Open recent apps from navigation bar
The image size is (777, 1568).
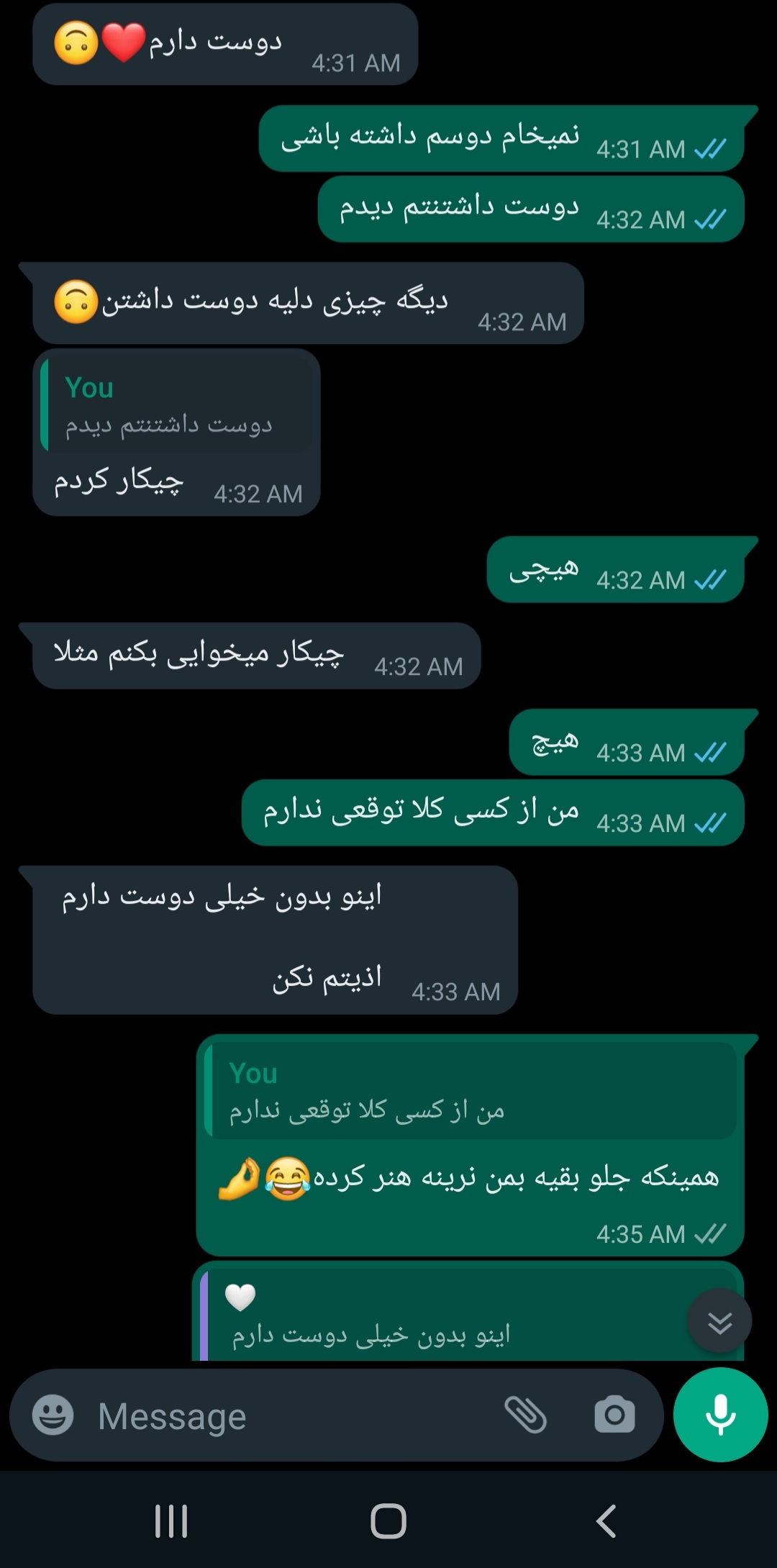point(171,1521)
